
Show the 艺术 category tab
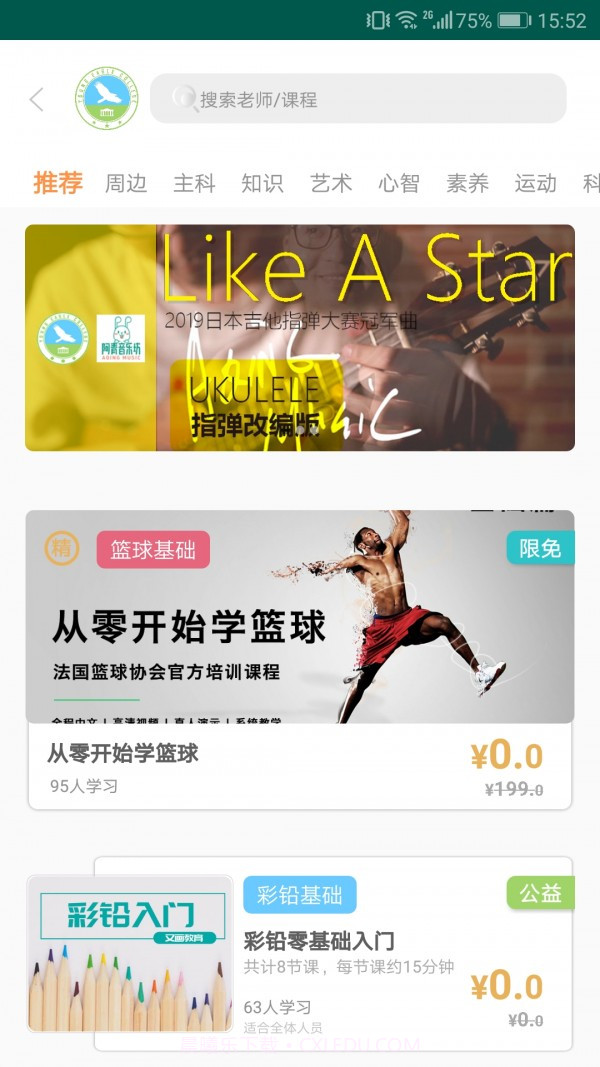click(331, 183)
